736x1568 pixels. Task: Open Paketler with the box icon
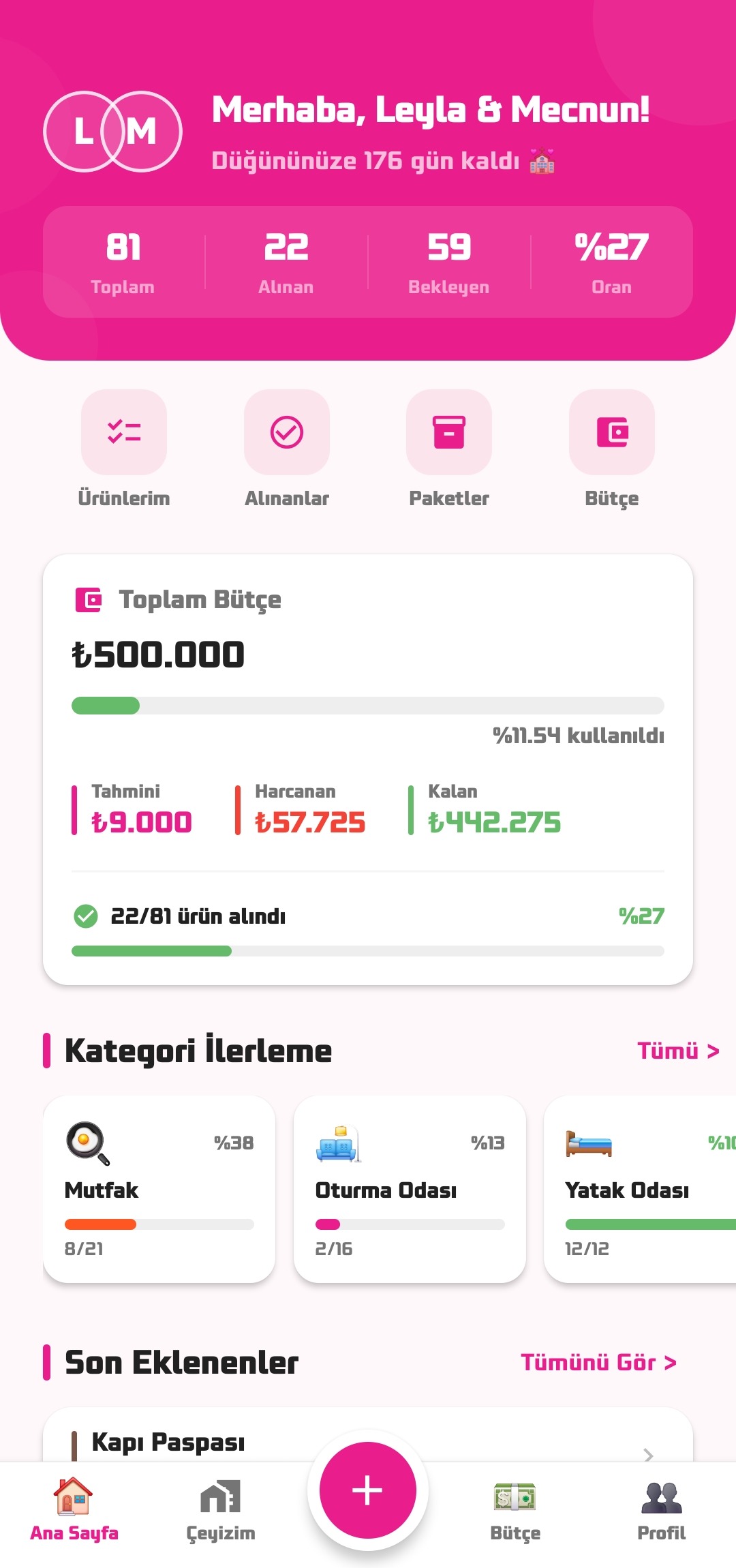[x=449, y=433]
